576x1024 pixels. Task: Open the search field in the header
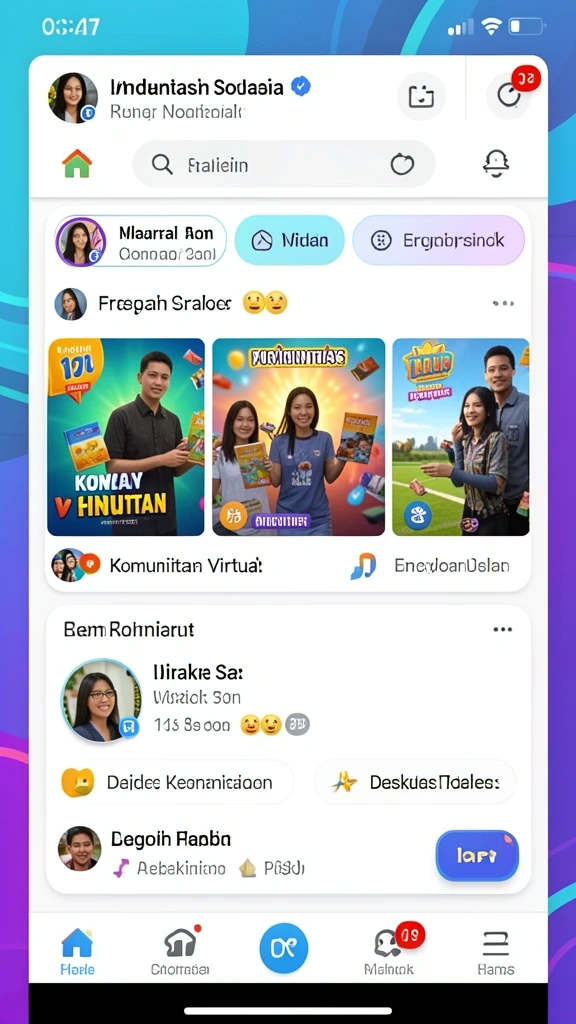tap(283, 165)
